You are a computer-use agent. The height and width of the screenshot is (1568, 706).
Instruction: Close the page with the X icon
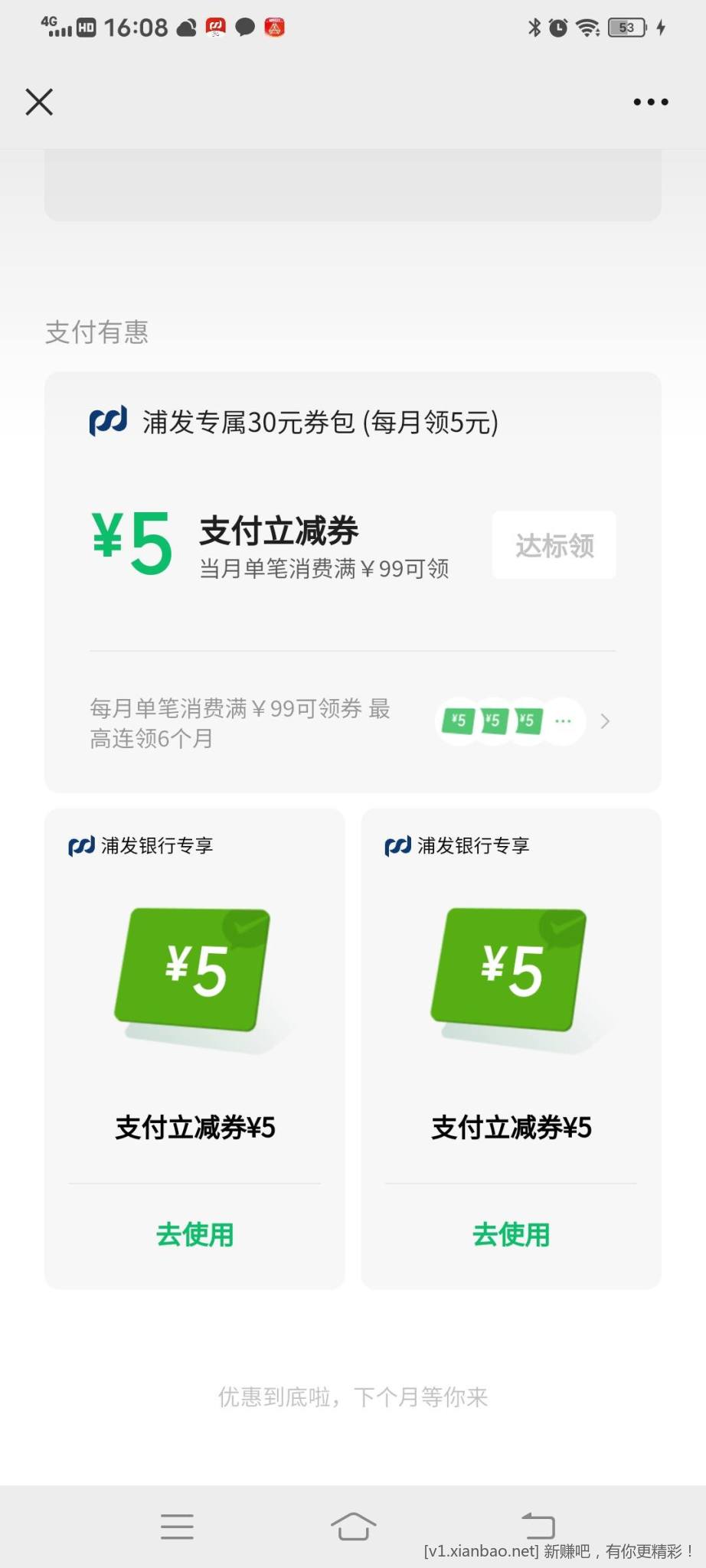39,102
